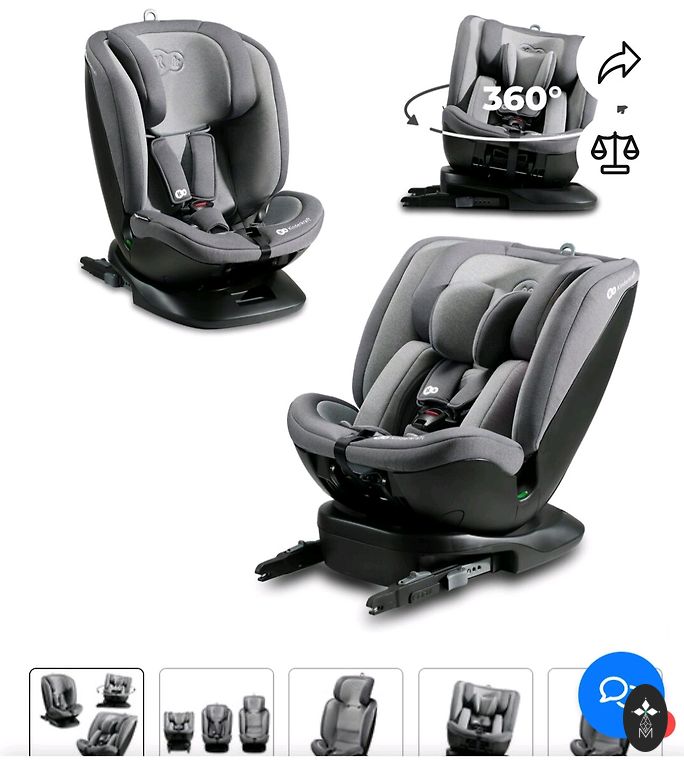Screen dimensions: 684x768
Task: Select the fourth thumbnail of reclined seat
Action: (475, 712)
